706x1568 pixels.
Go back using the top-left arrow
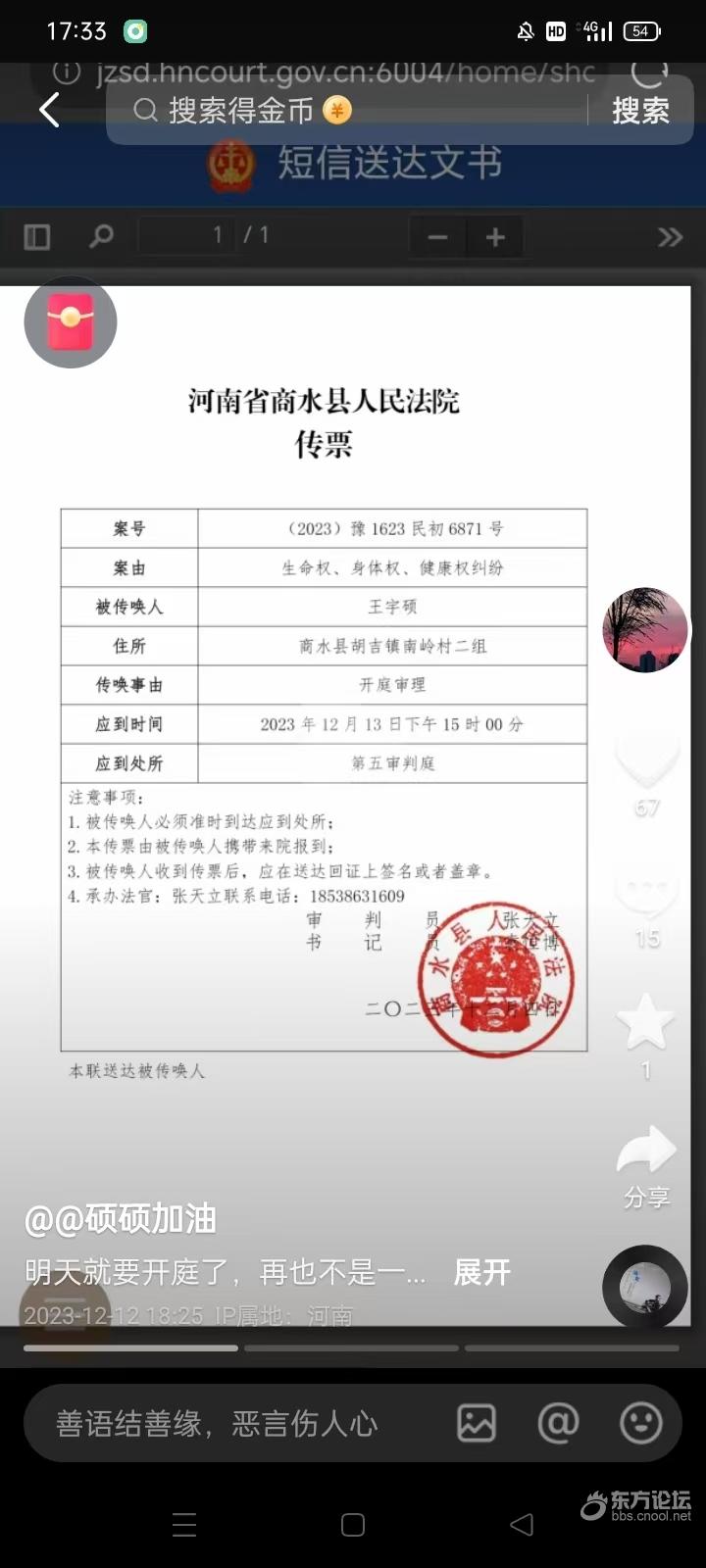point(49,110)
